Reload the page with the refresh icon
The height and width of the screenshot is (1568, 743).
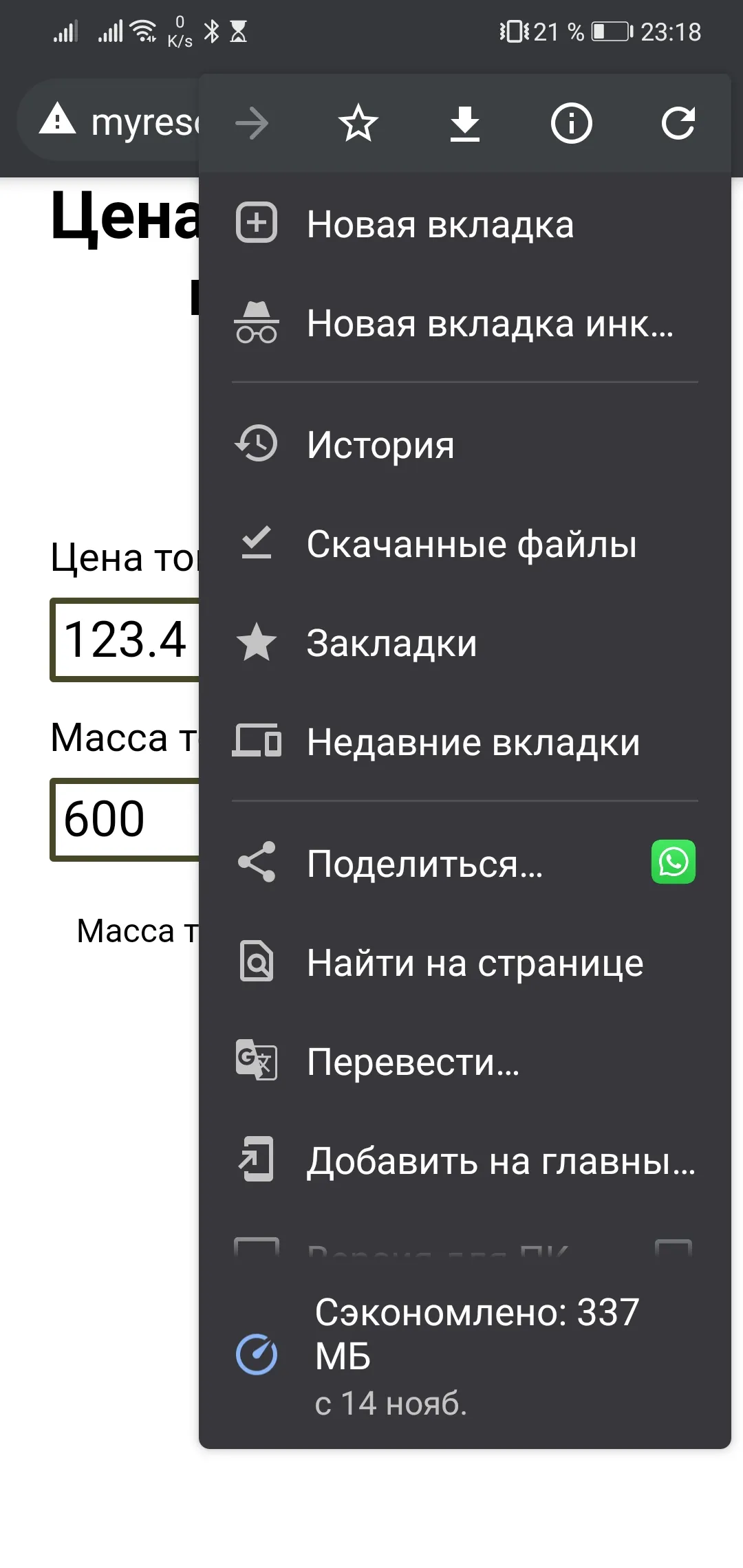coord(678,124)
